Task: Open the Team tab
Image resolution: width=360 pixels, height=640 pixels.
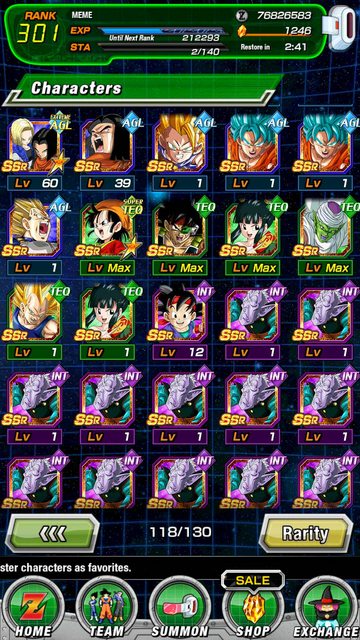Action: point(106,610)
